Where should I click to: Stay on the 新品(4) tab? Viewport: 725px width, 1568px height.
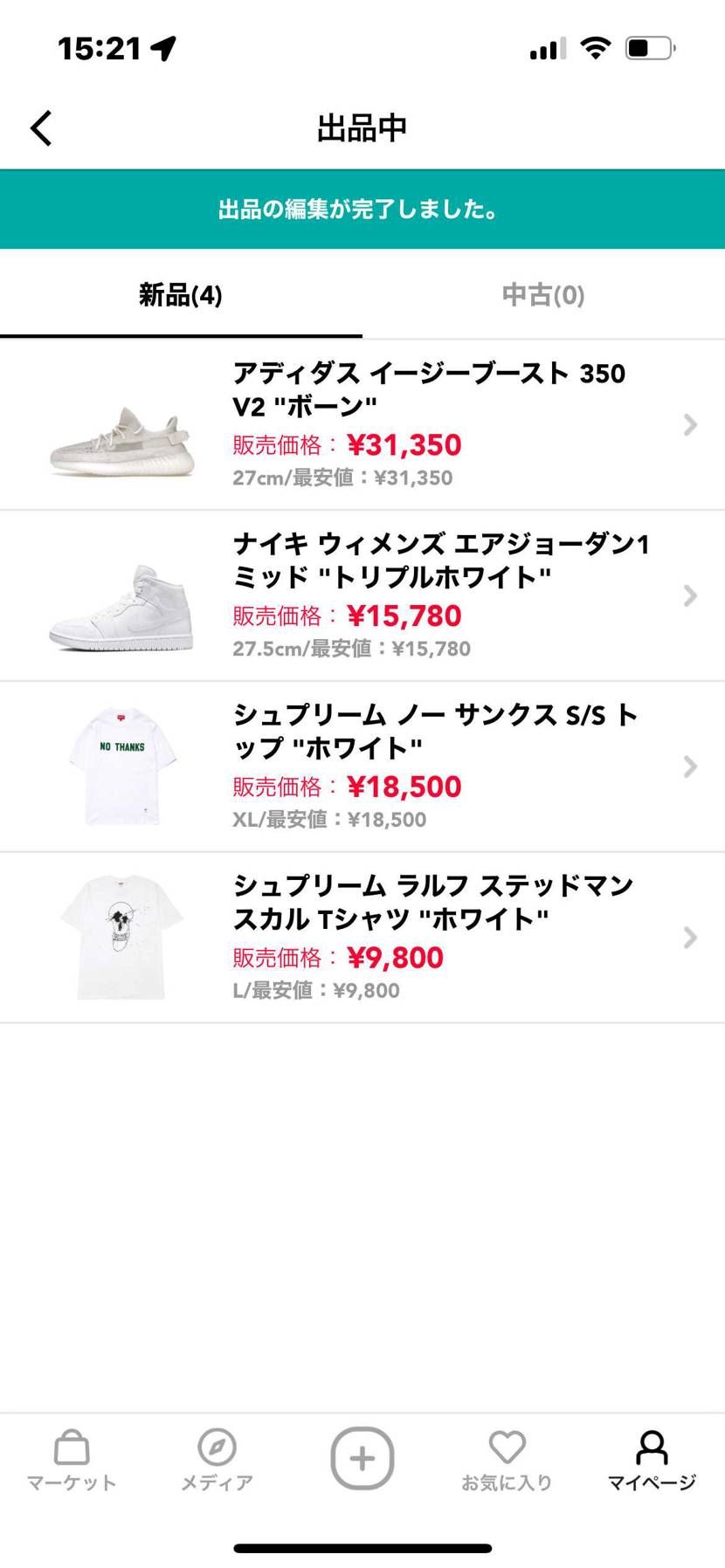tap(179, 295)
